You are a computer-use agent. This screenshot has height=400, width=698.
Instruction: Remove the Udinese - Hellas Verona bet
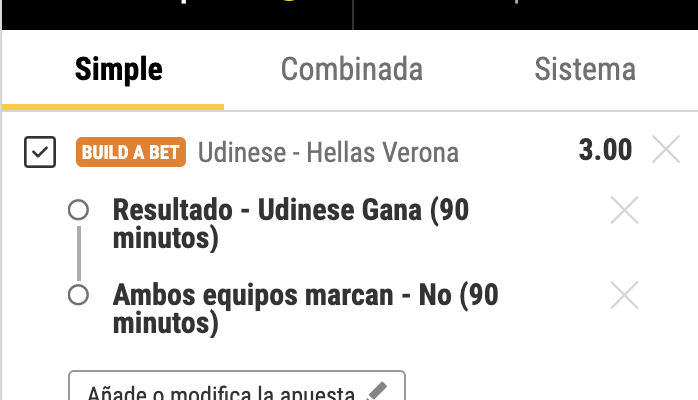coord(666,151)
